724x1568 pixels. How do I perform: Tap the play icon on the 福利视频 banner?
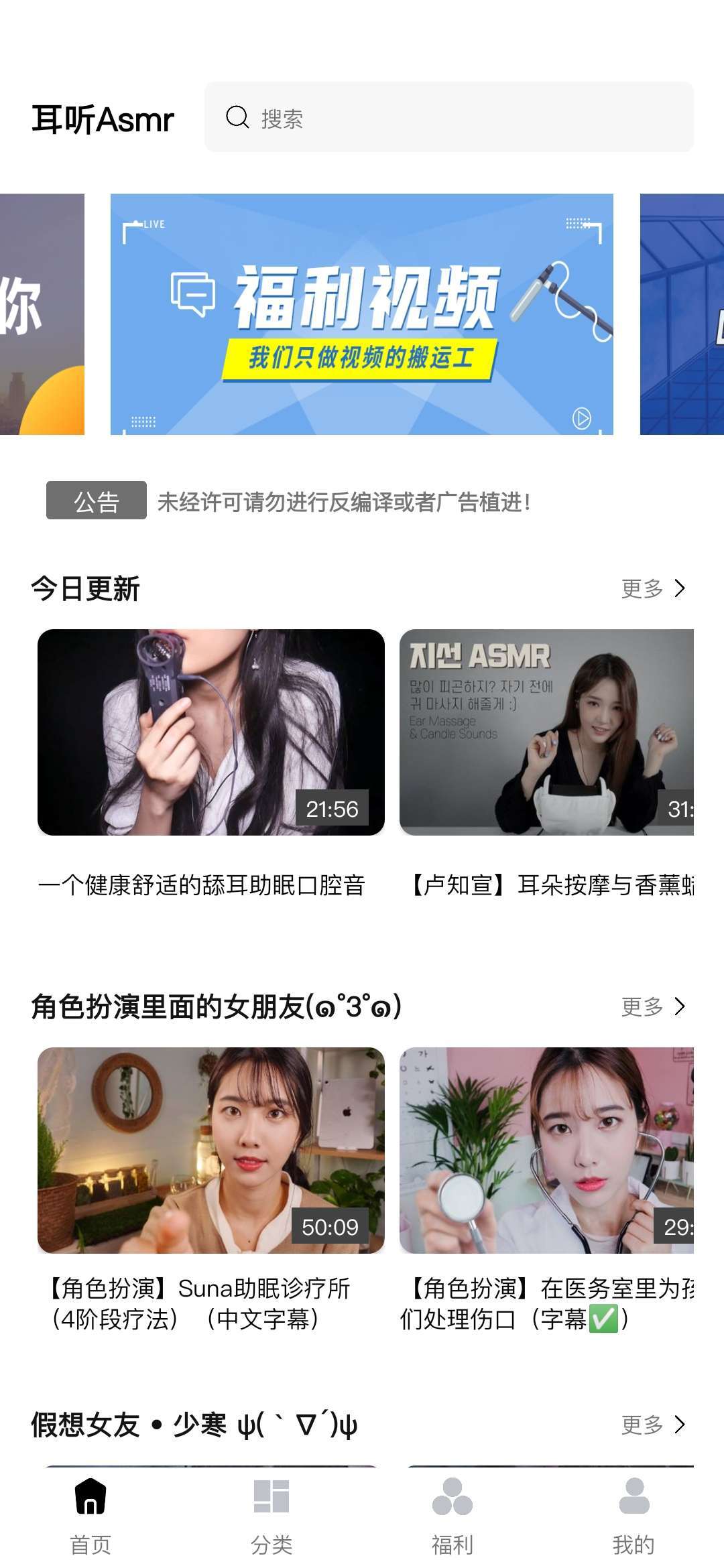(583, 417)
